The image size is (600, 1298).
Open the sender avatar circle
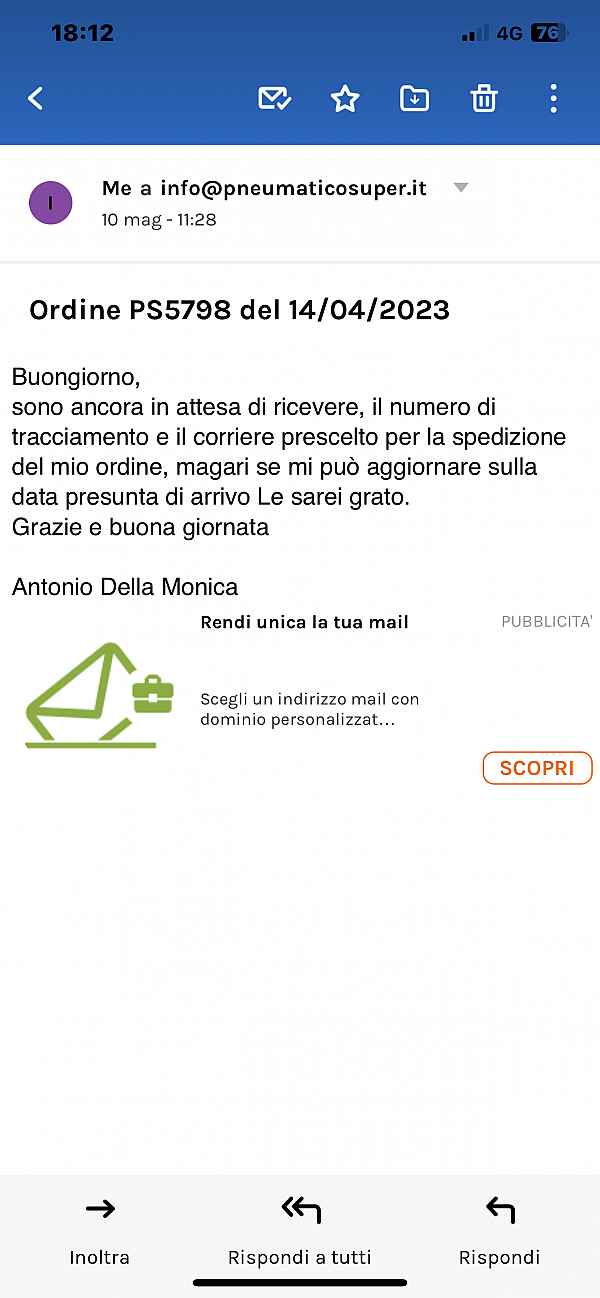(50, 203)
